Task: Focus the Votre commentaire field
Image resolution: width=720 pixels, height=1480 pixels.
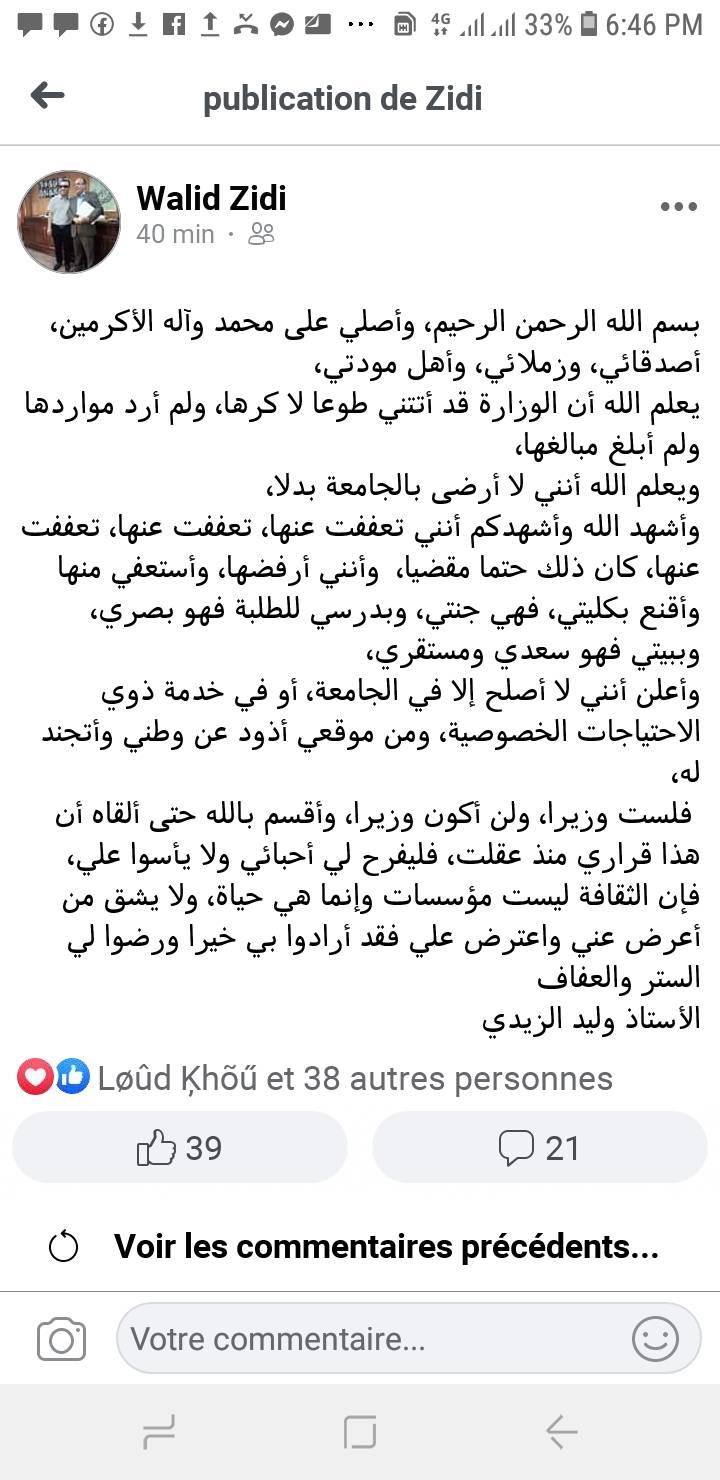Action: [370, 1339]
